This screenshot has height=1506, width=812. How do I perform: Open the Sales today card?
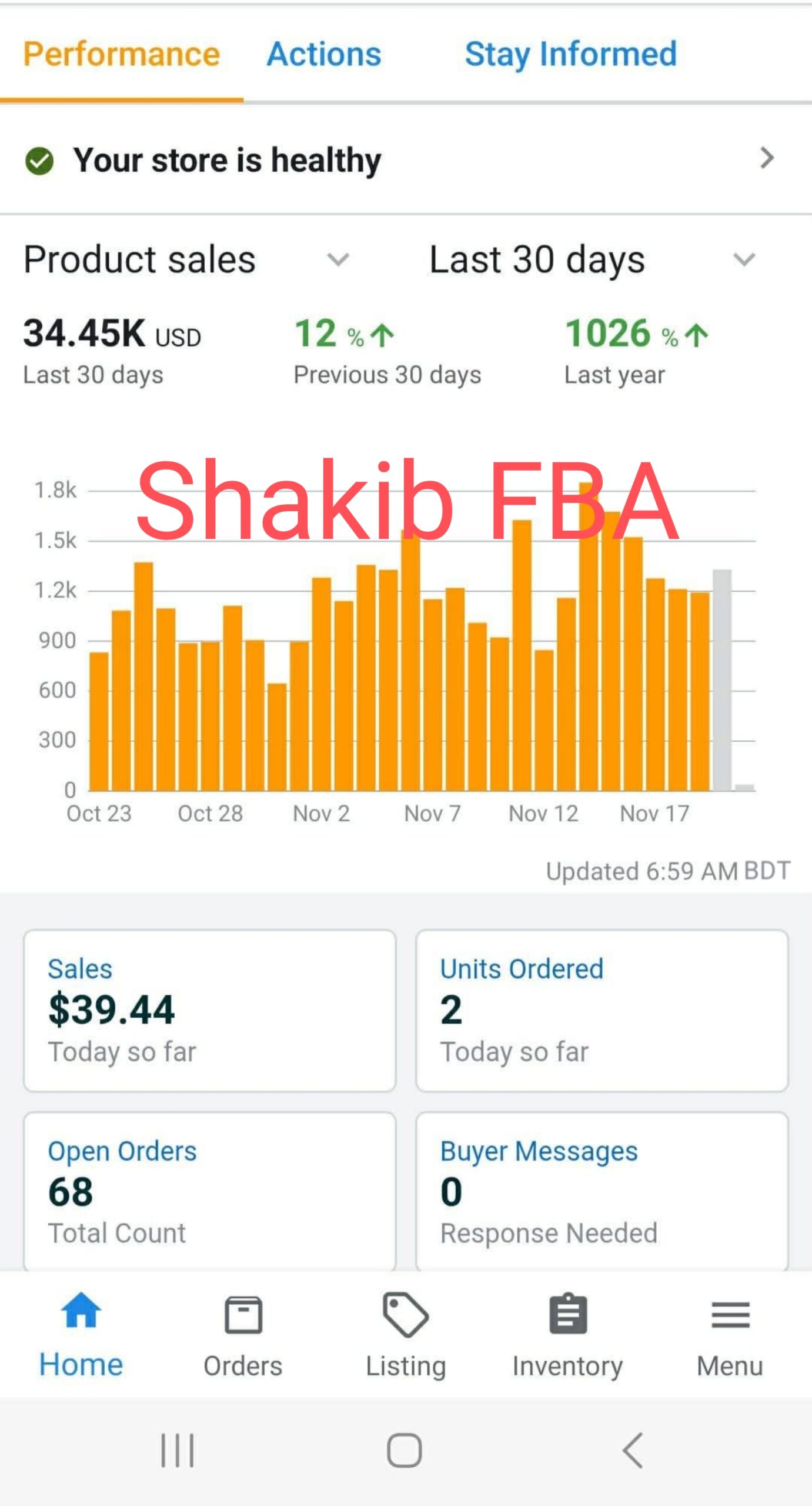[x=209, y=1010]
